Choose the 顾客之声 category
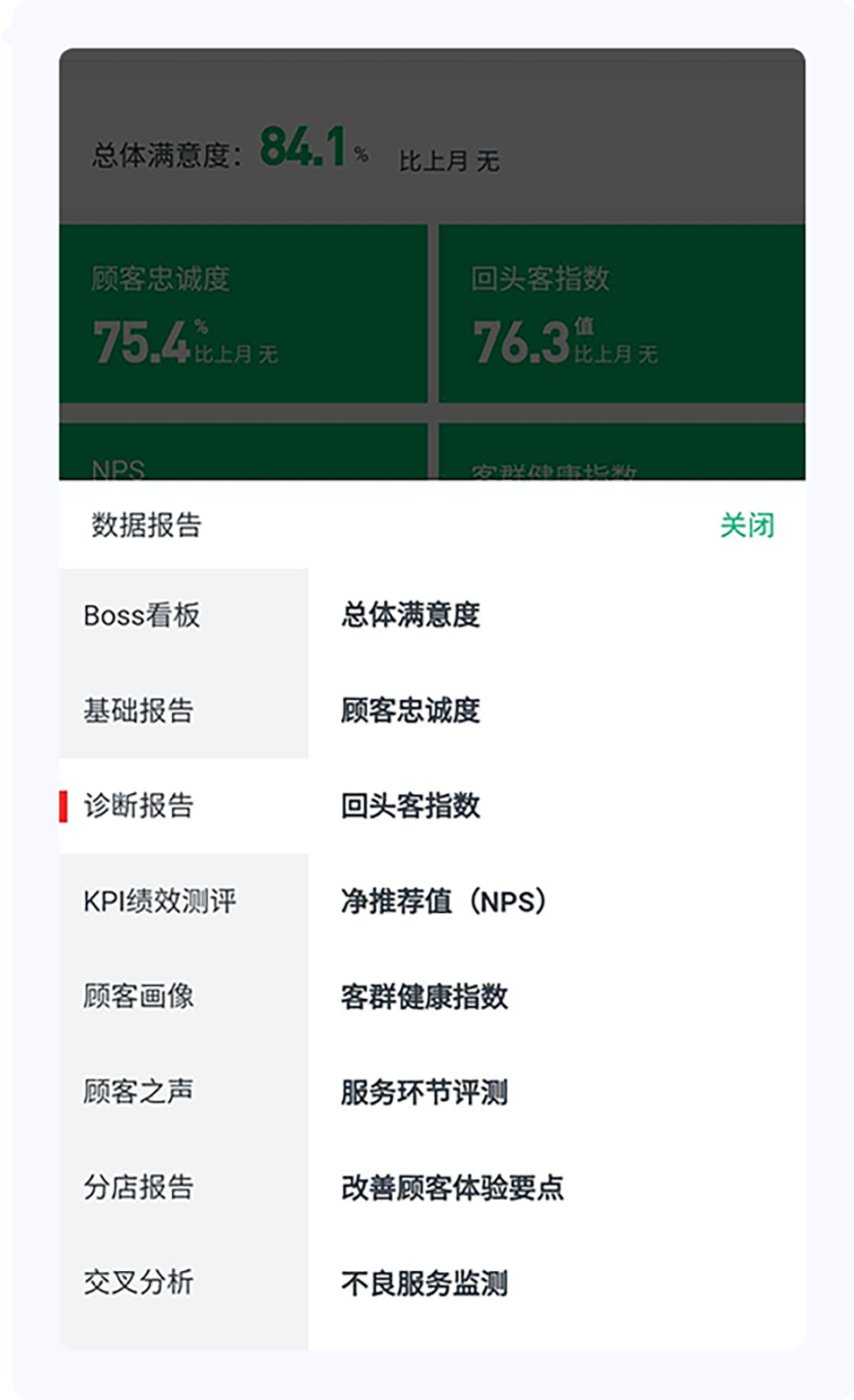854x1400 pixels. point(139,1091)
